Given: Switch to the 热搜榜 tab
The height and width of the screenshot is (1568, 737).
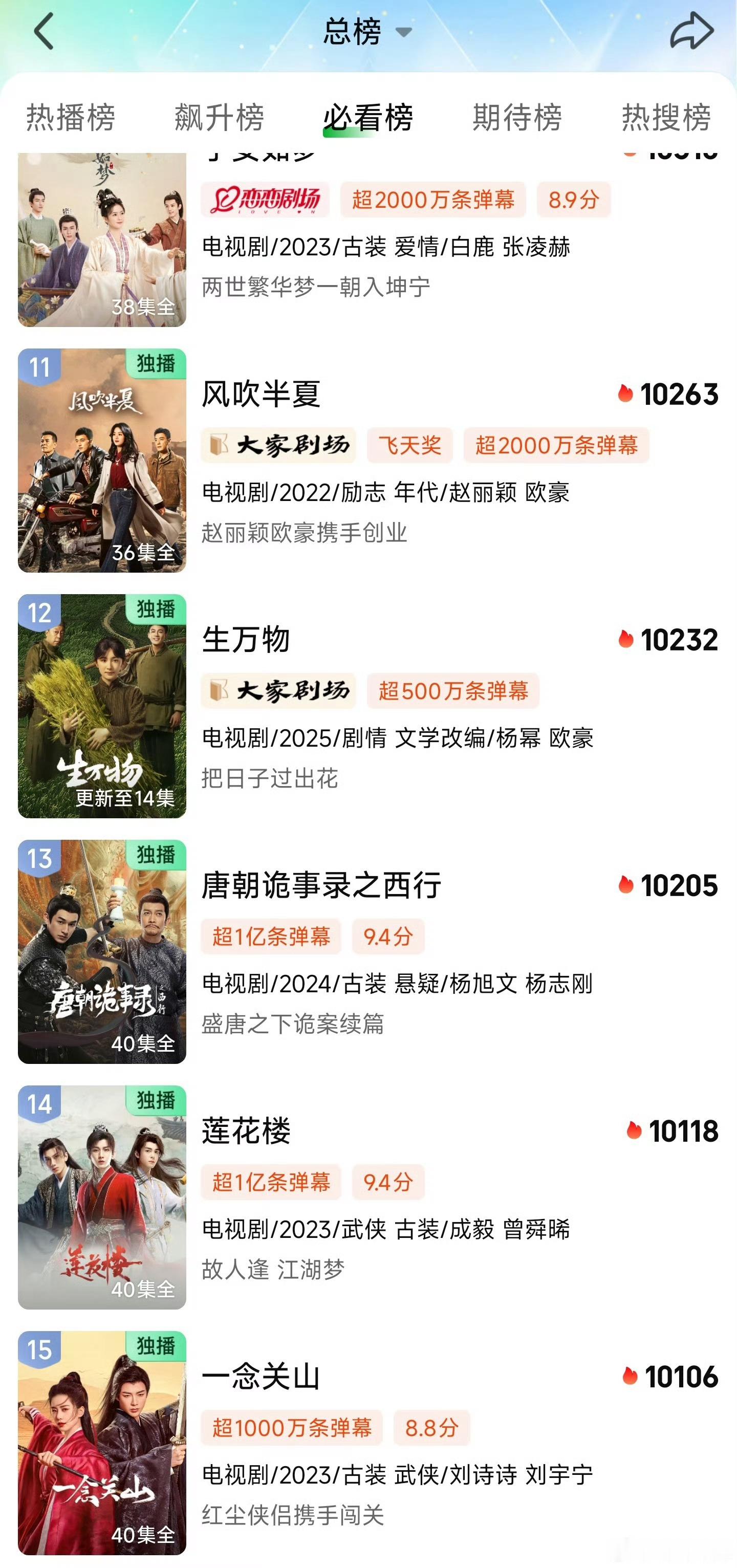Looking at the screenshot, I should [666, 117].
